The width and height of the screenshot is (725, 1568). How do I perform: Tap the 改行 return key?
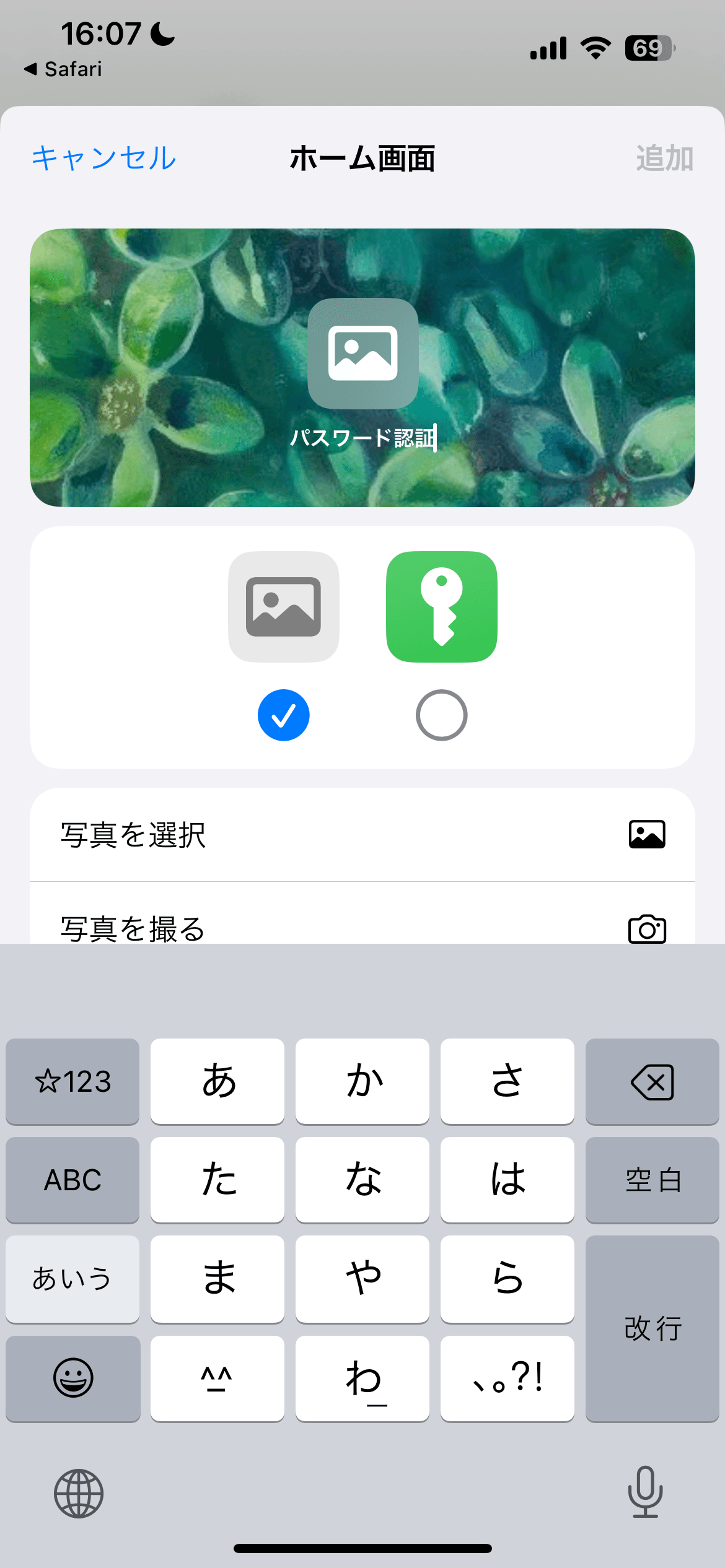tap(652, 1328)
